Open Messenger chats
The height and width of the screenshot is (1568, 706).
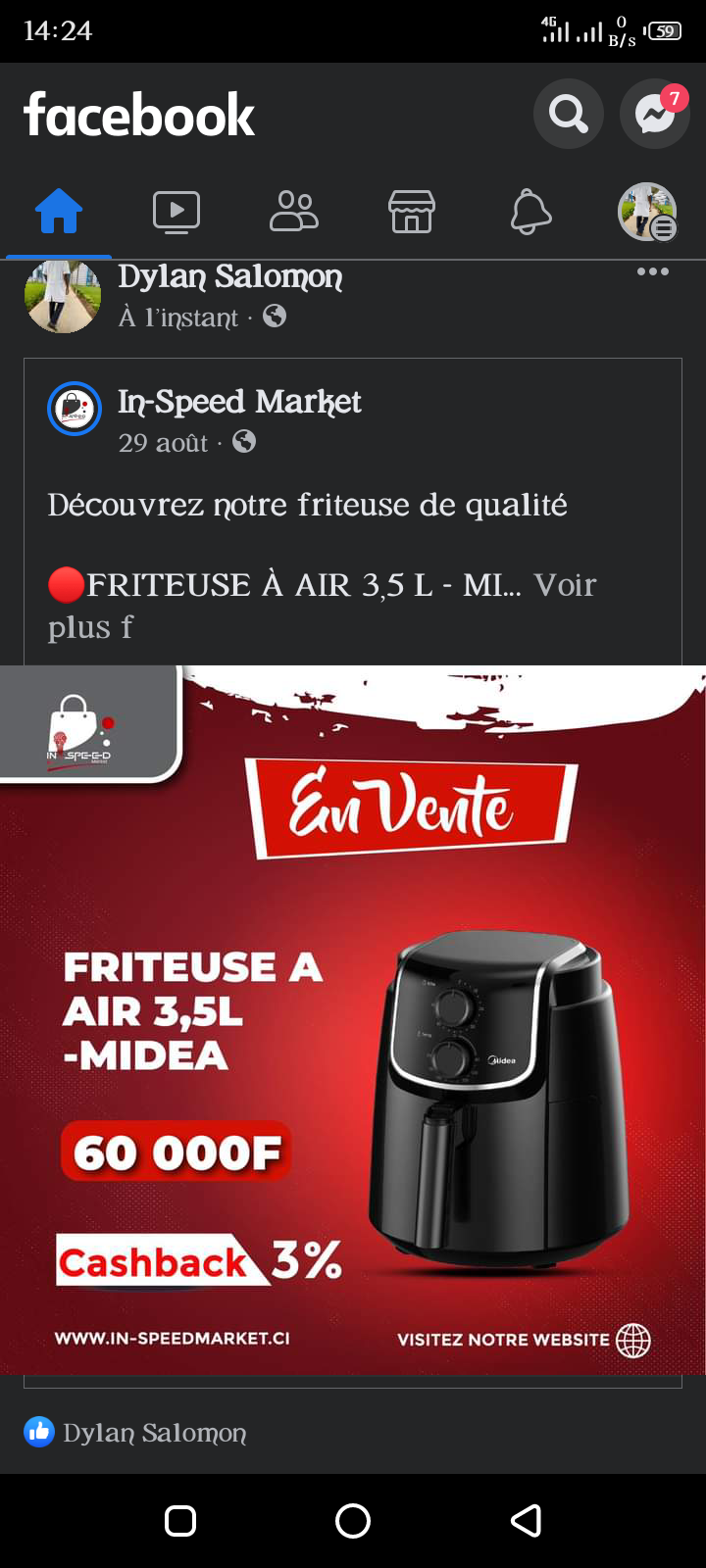point(654,115)
